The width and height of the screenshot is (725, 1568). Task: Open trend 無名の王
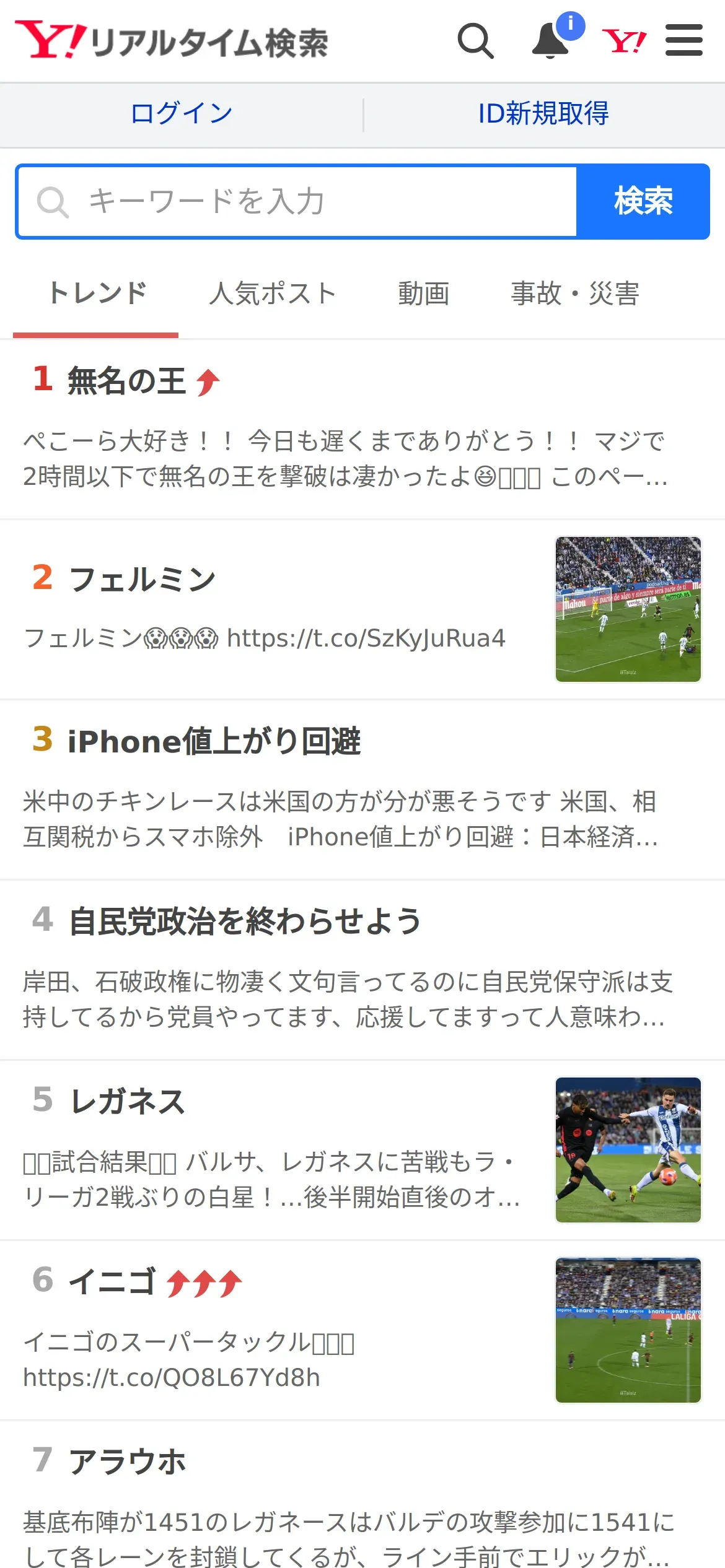coord(126,380)
